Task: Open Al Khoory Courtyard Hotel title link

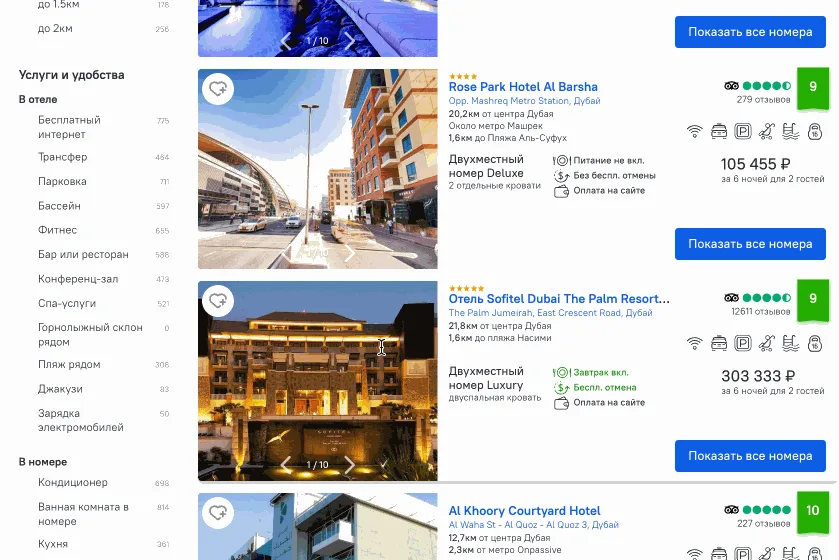Action: 524,511
